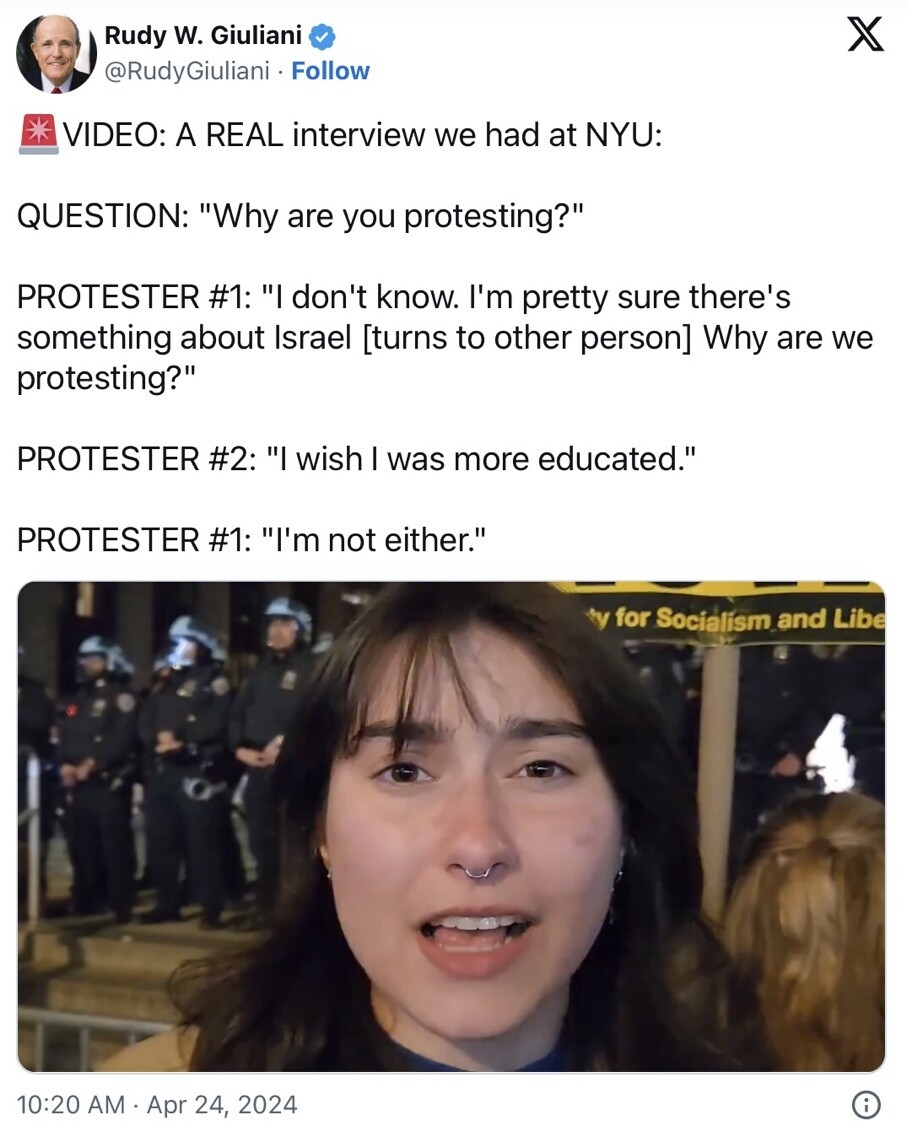This screenshot has height=1132, width=907.
Task: Open the info icon beside the date
Action: (864, 1104)
